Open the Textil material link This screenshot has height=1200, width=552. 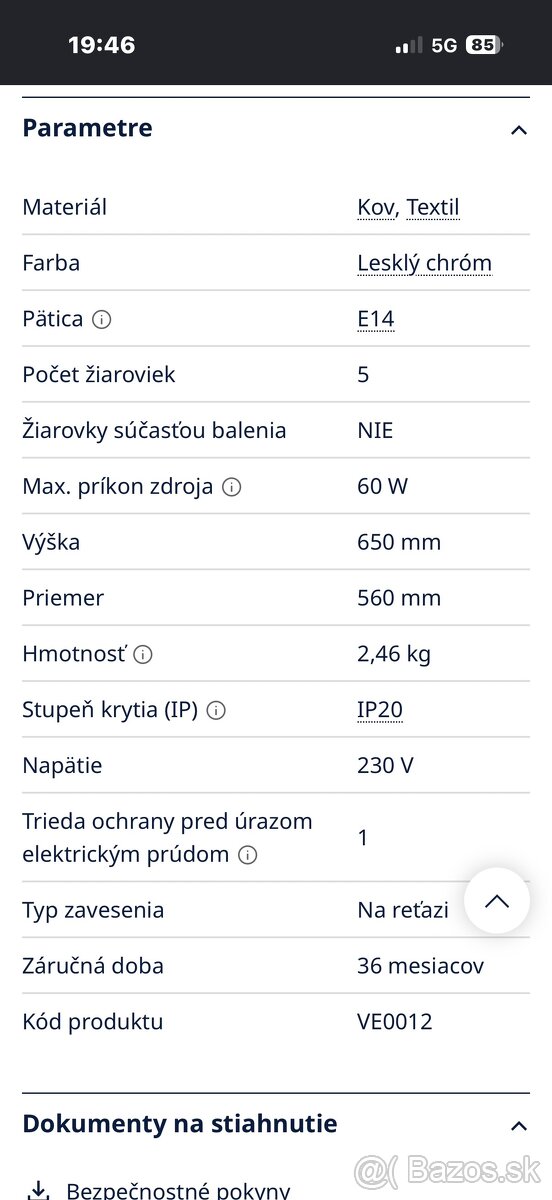pyautogui.click(x=433, y=208)
